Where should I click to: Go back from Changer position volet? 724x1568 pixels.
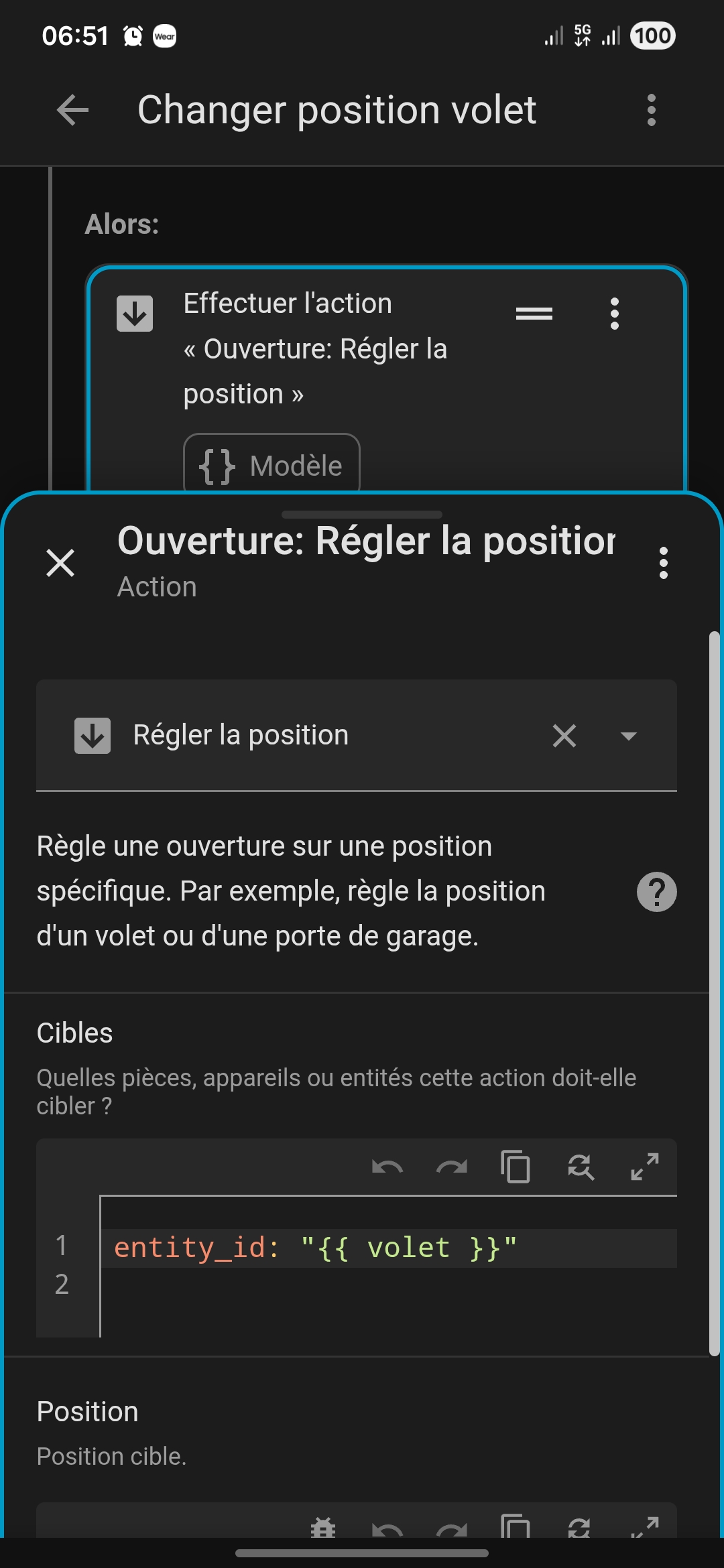tap(72, 110)
